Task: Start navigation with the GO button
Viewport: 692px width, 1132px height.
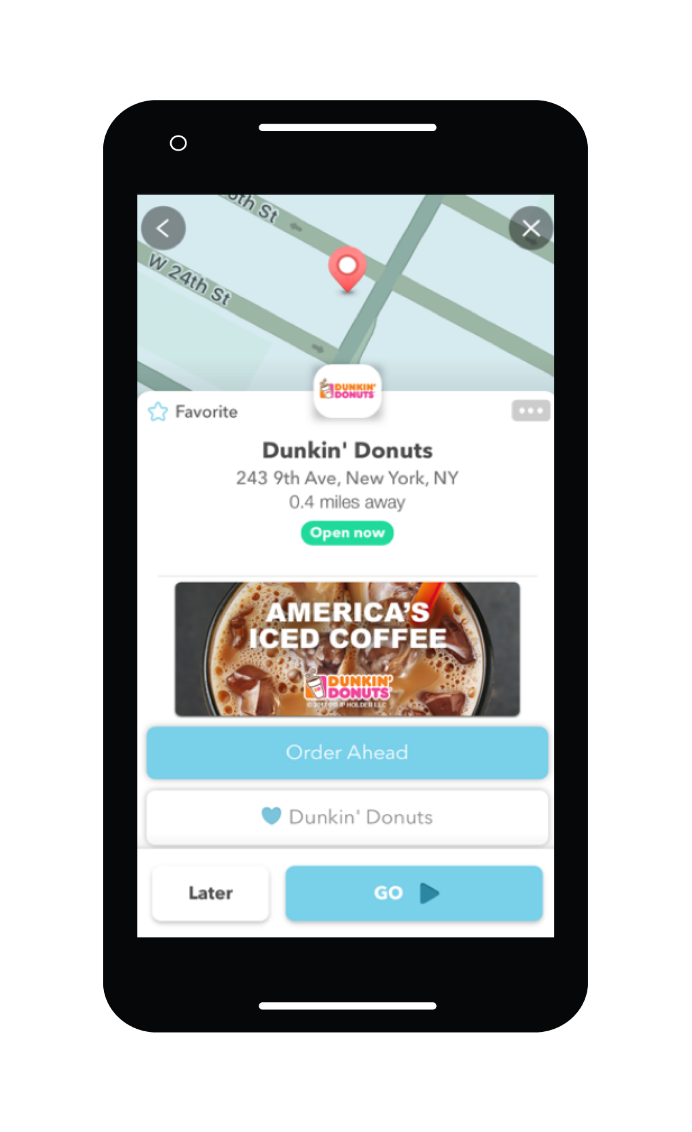Action: (414, 893)
